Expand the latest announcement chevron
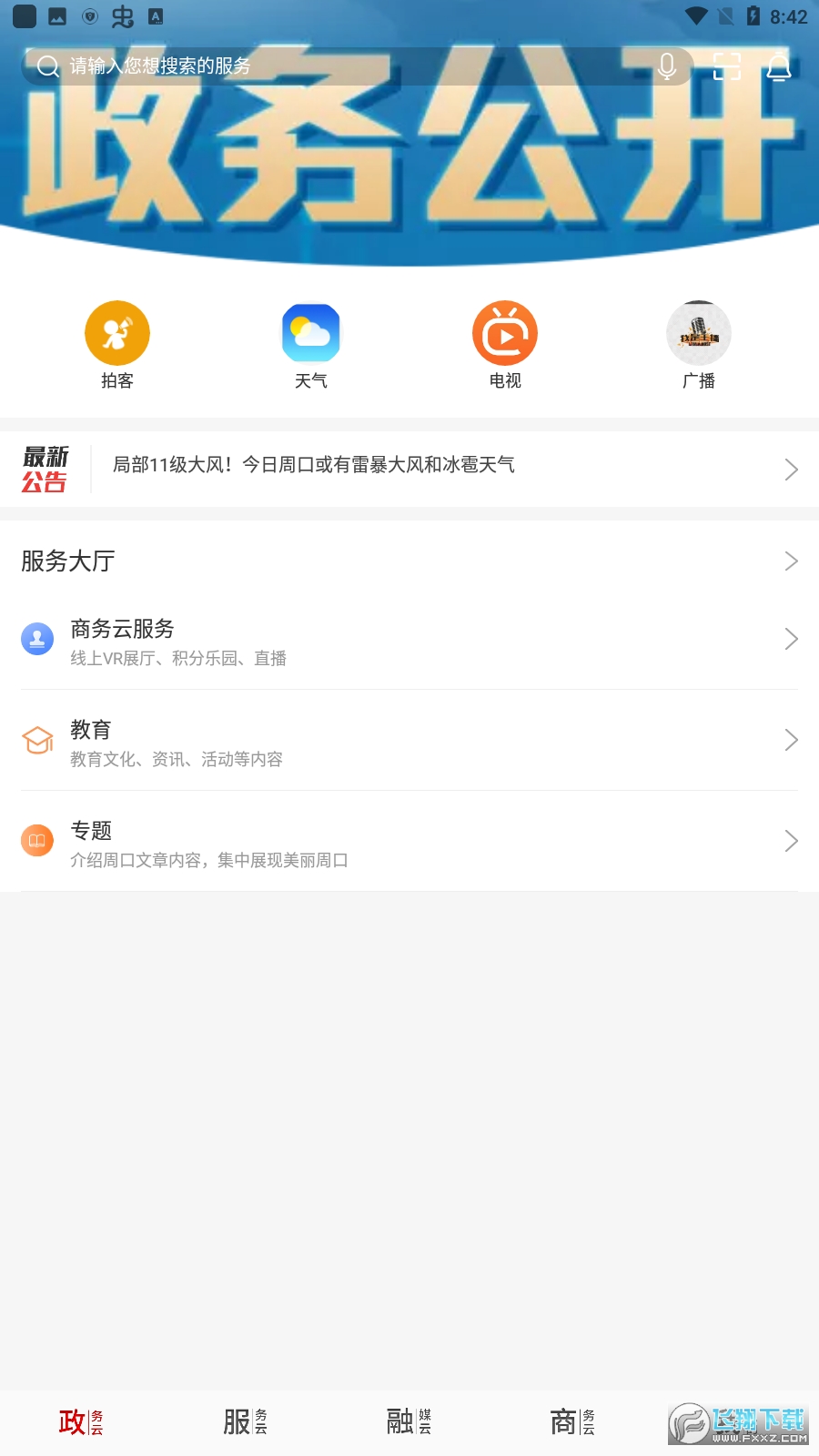The width and height of the screenshot is (819, 1456). (791, 469)
